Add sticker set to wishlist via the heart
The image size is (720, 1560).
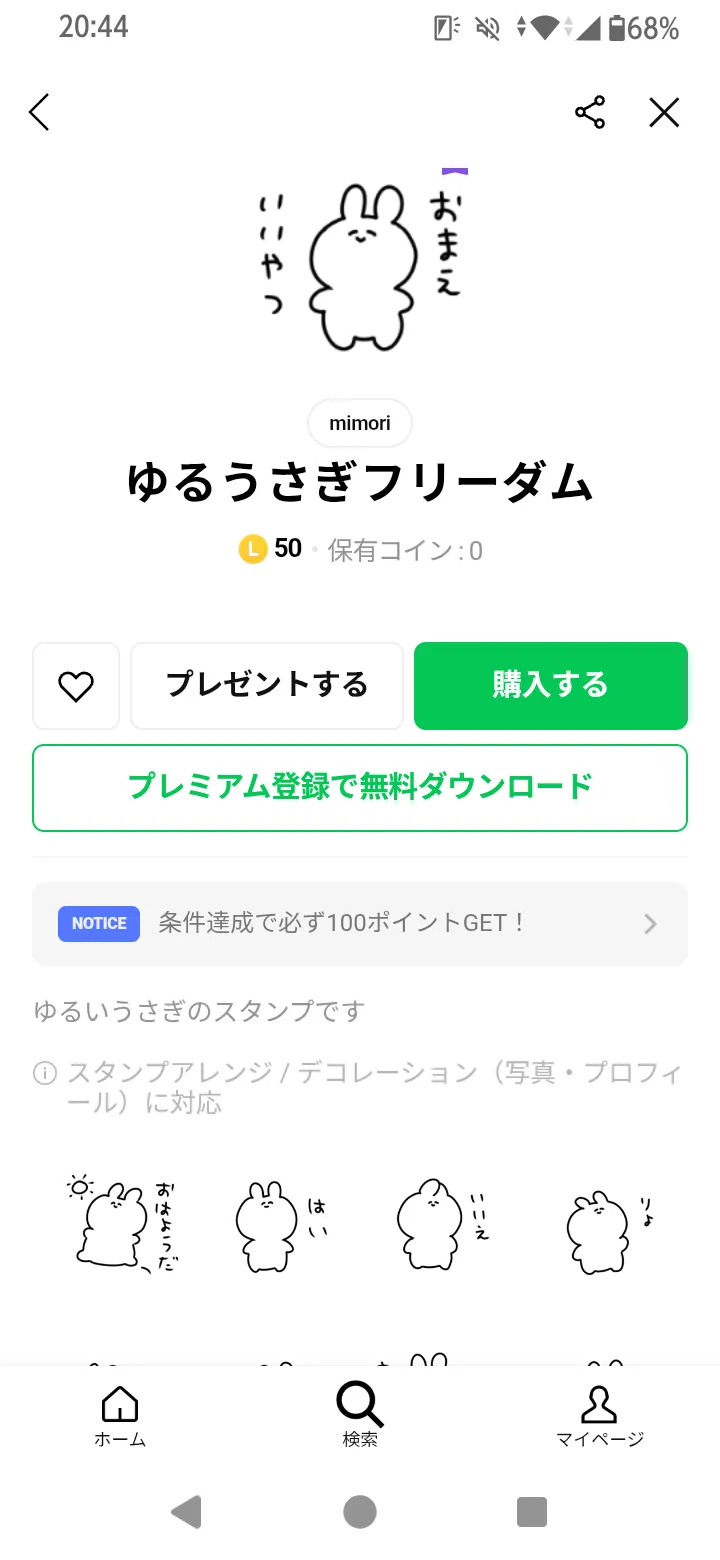[x=76, y=686]
